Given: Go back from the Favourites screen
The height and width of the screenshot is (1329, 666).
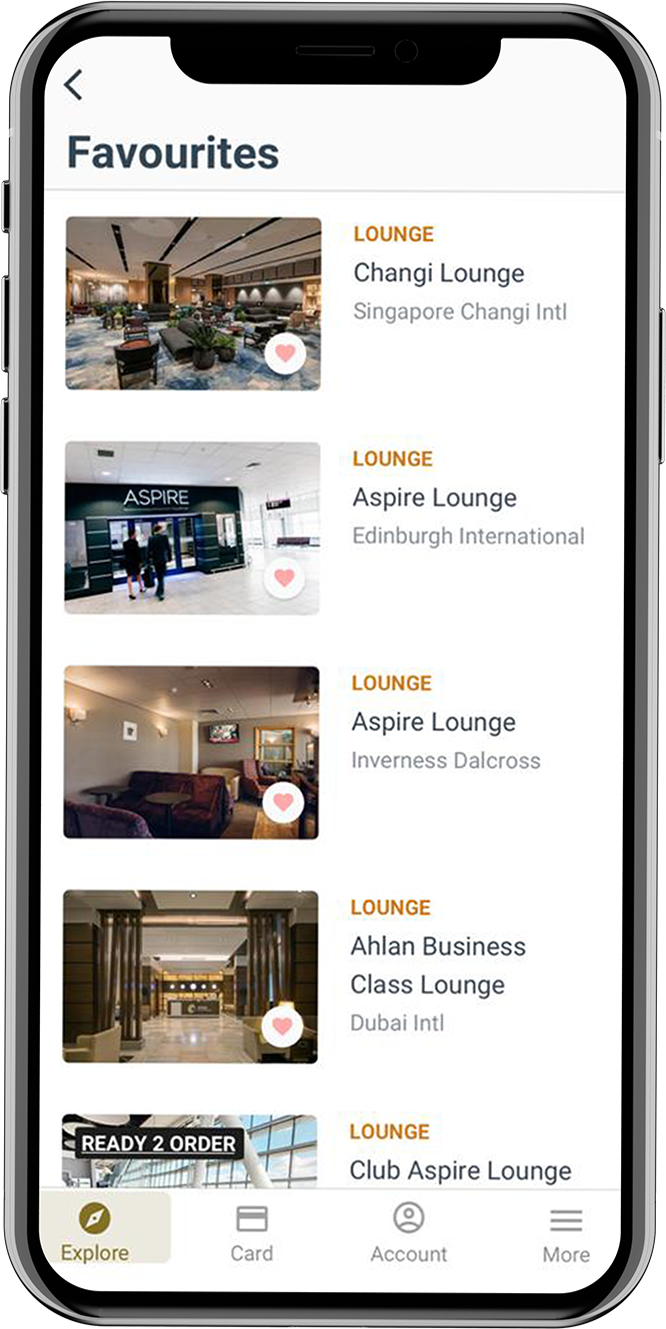Looking at the screenshot, I should tap(74, 85).
